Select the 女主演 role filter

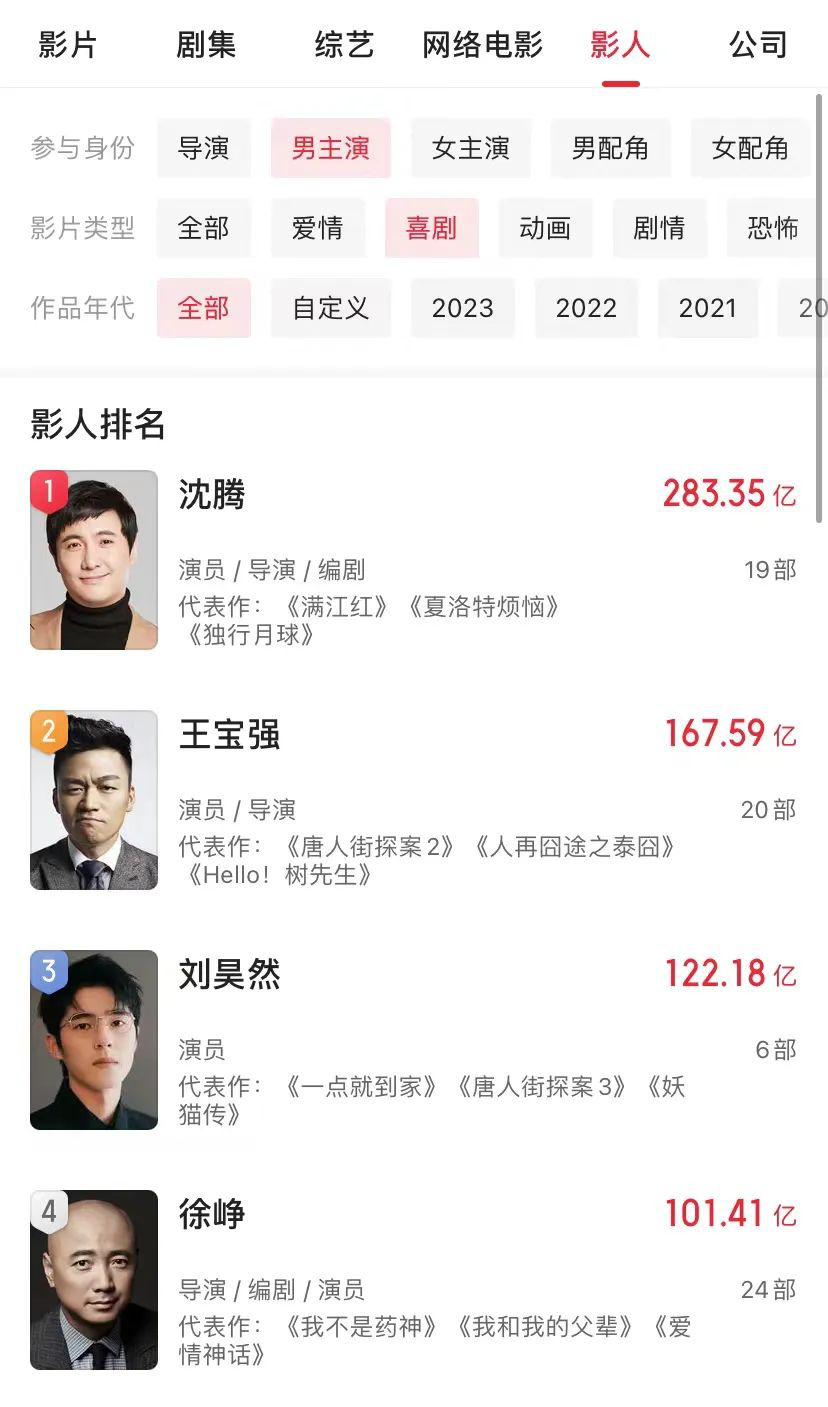471,148
